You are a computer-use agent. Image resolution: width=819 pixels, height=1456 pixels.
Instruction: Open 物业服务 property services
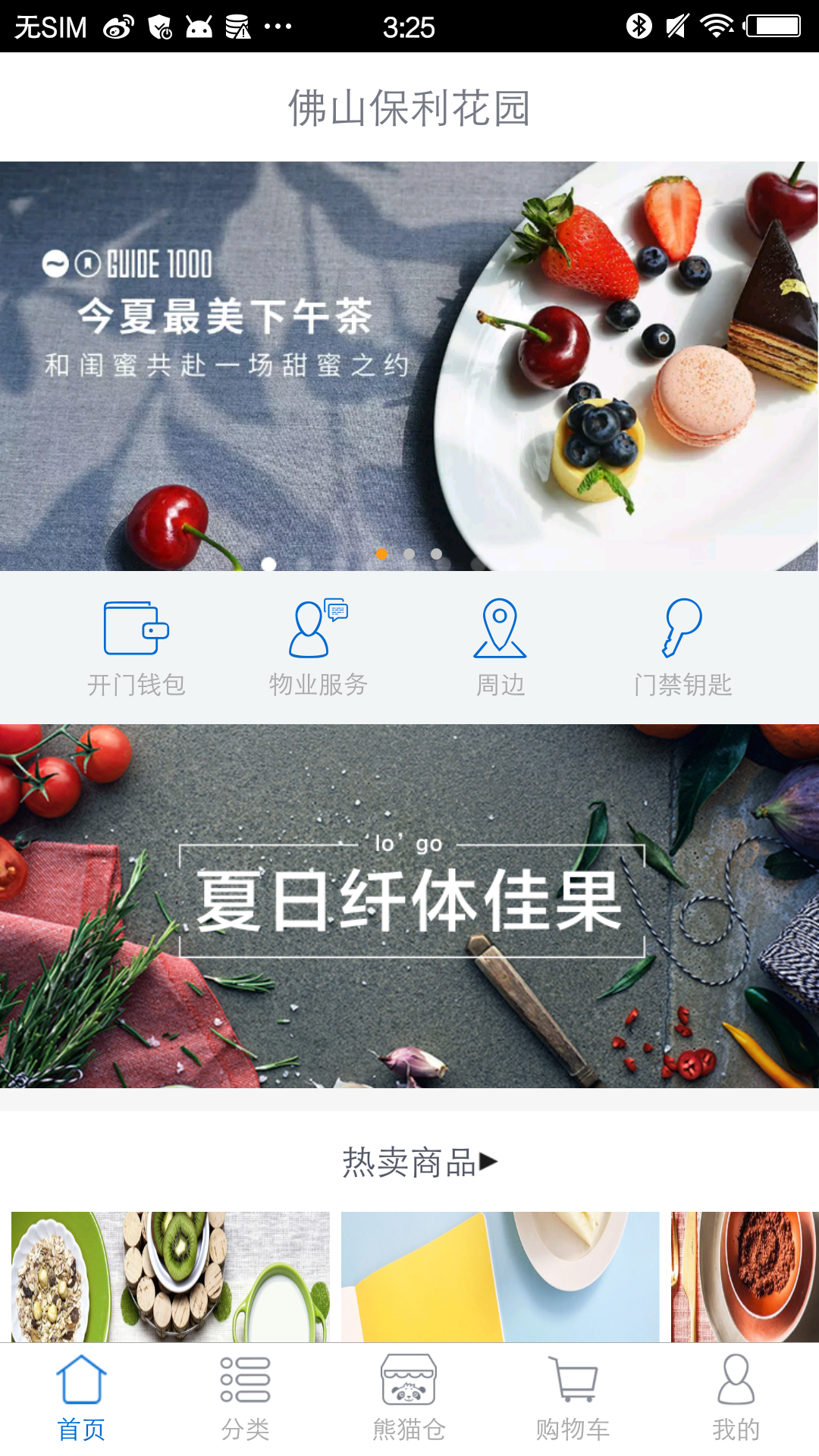pyautogui.click(x=318, y=647)
